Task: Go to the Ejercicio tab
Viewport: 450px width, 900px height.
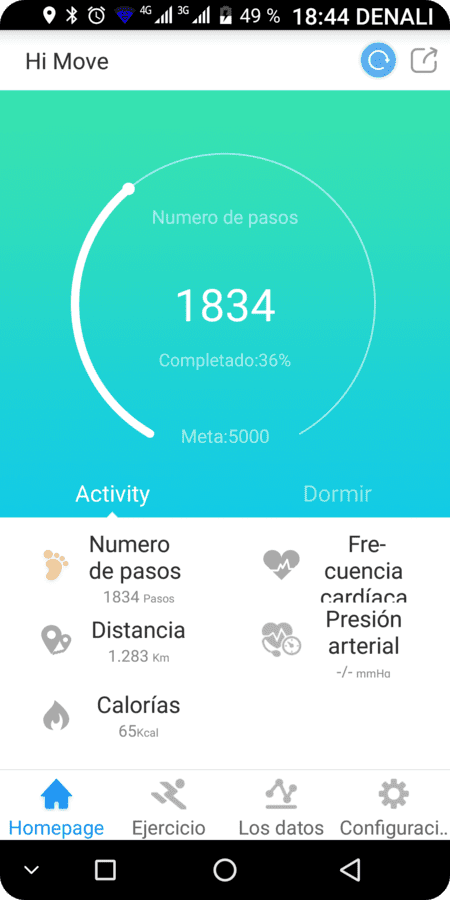Action: [x=168, y=806]
